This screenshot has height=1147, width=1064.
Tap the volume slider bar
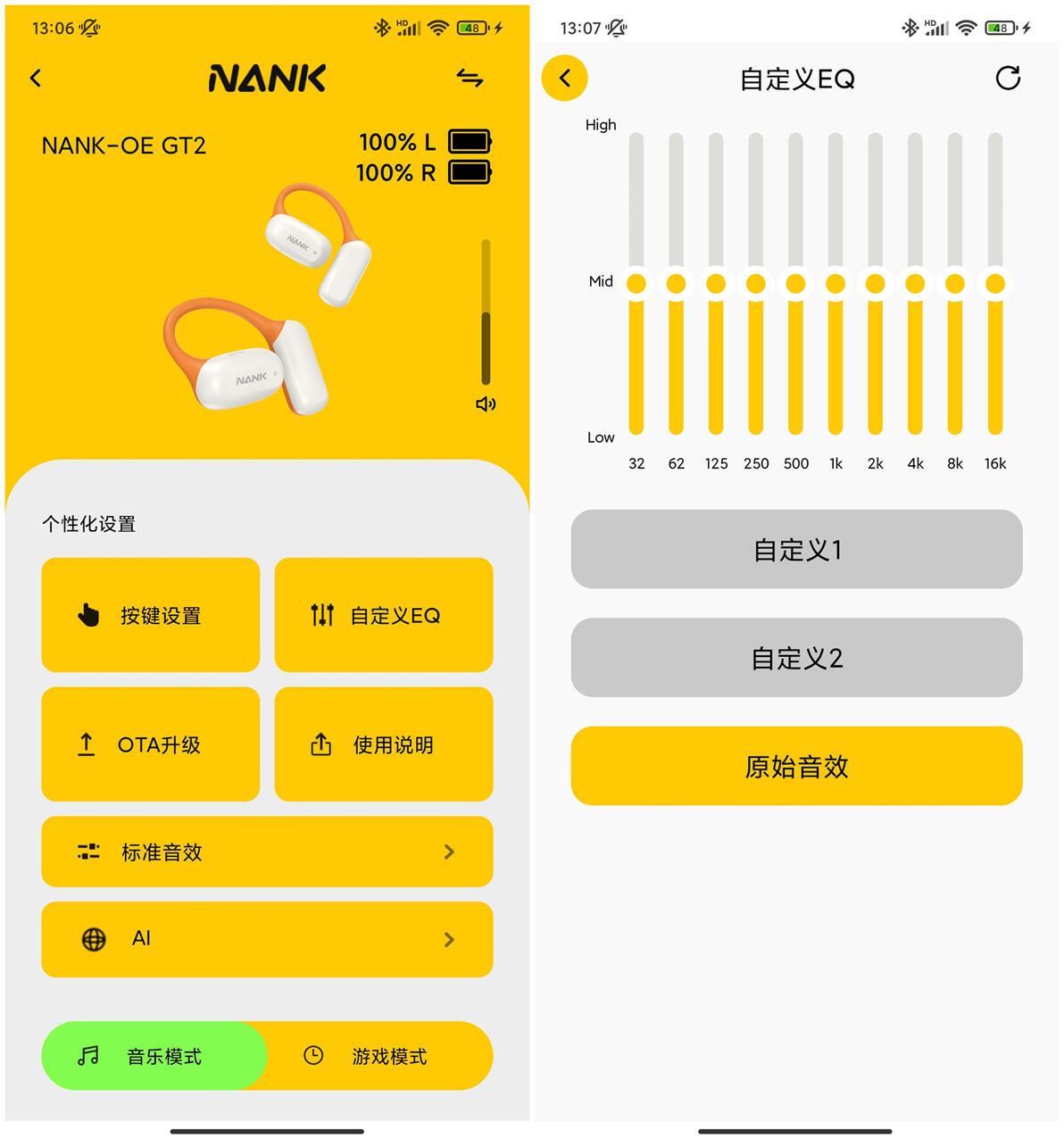pos(486,312)
